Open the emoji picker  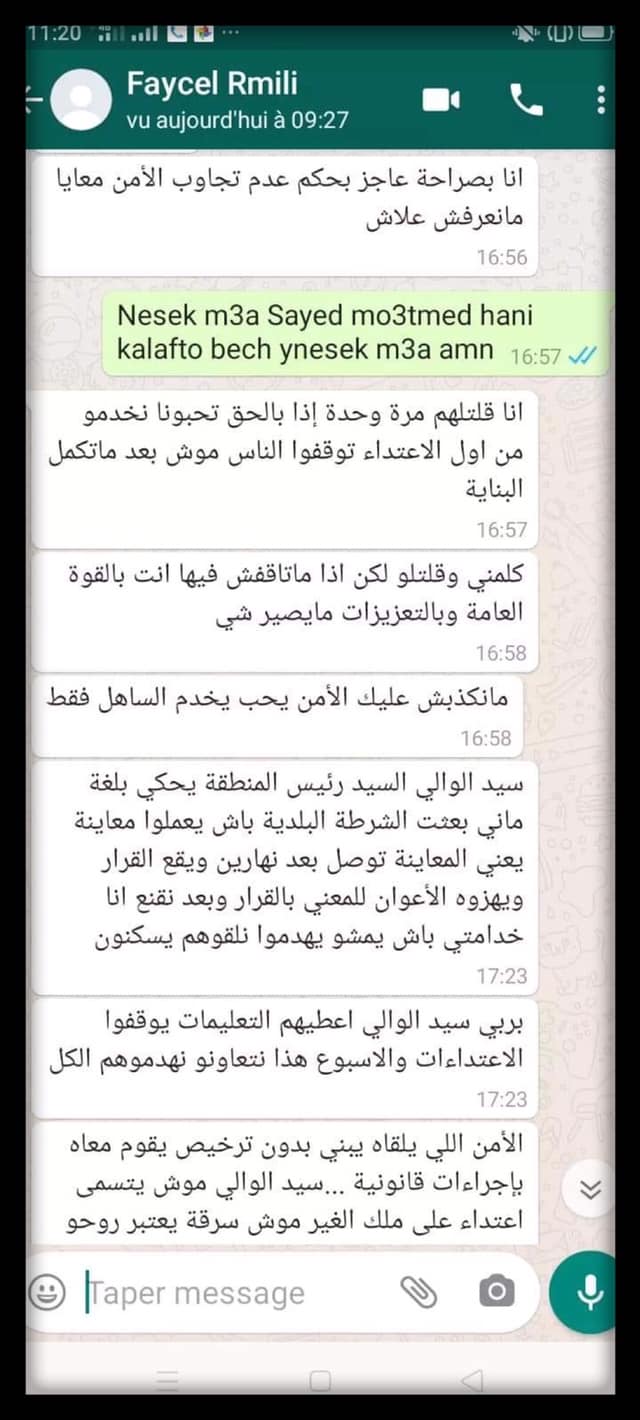[46, 1293]
